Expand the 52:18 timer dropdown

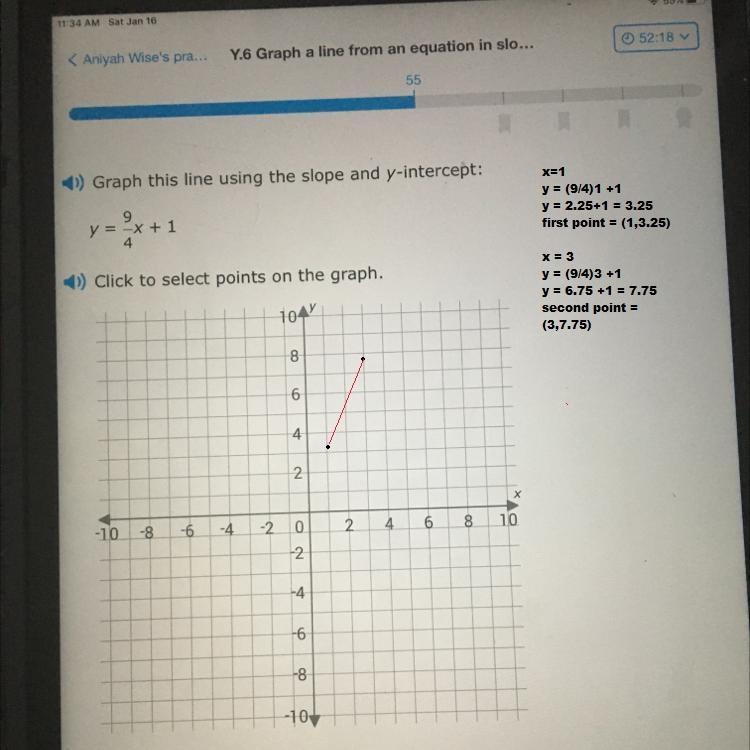[655, 38]
